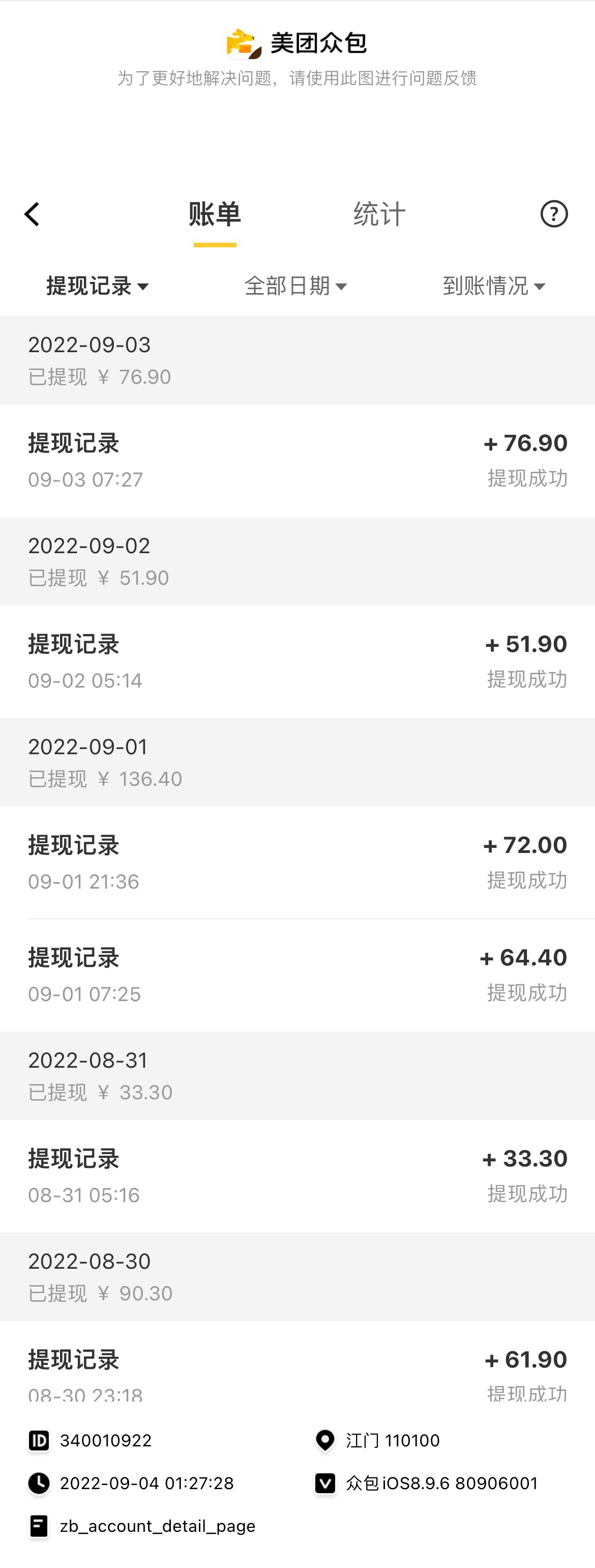This screenshot has height=1568, width=595.
Task: Expand the 到账情况 filter dropdown
Action: coord(493,286)
